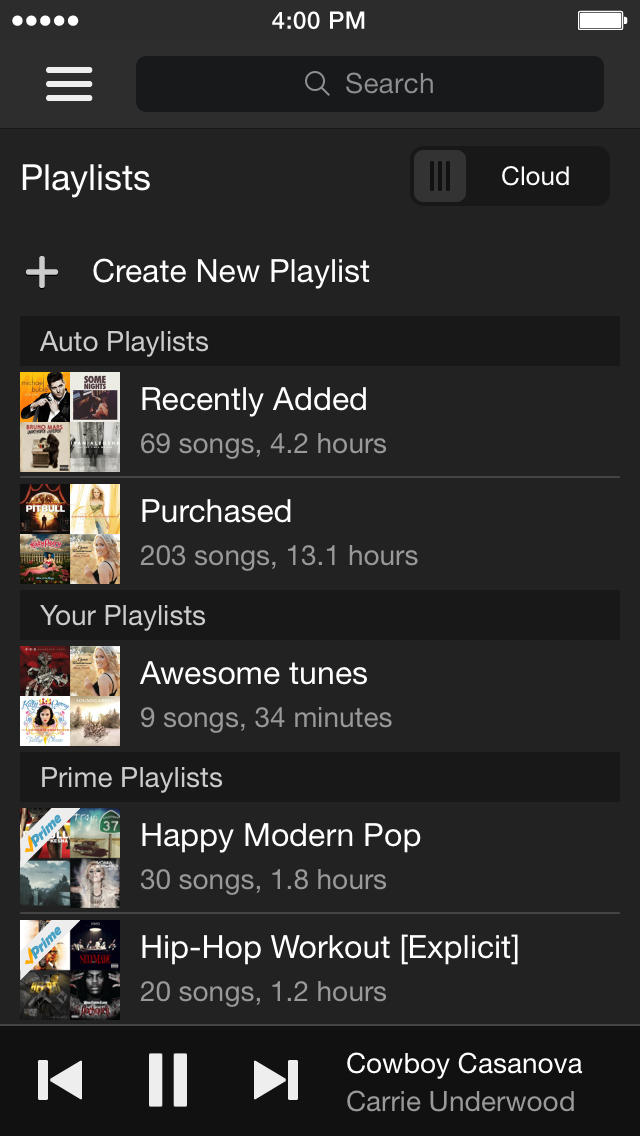Tap the Search field

pos(370,84)
